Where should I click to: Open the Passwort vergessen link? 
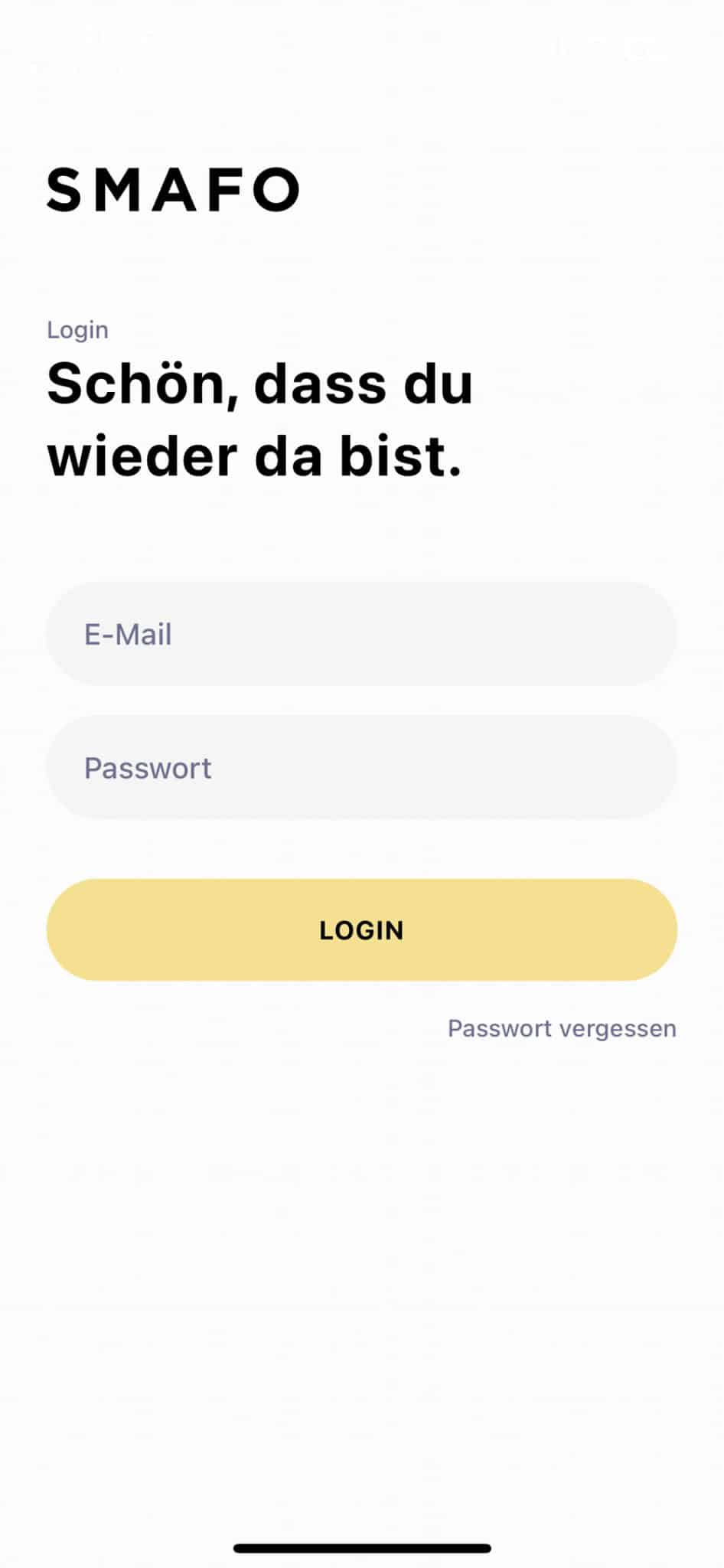(562, 1028)
